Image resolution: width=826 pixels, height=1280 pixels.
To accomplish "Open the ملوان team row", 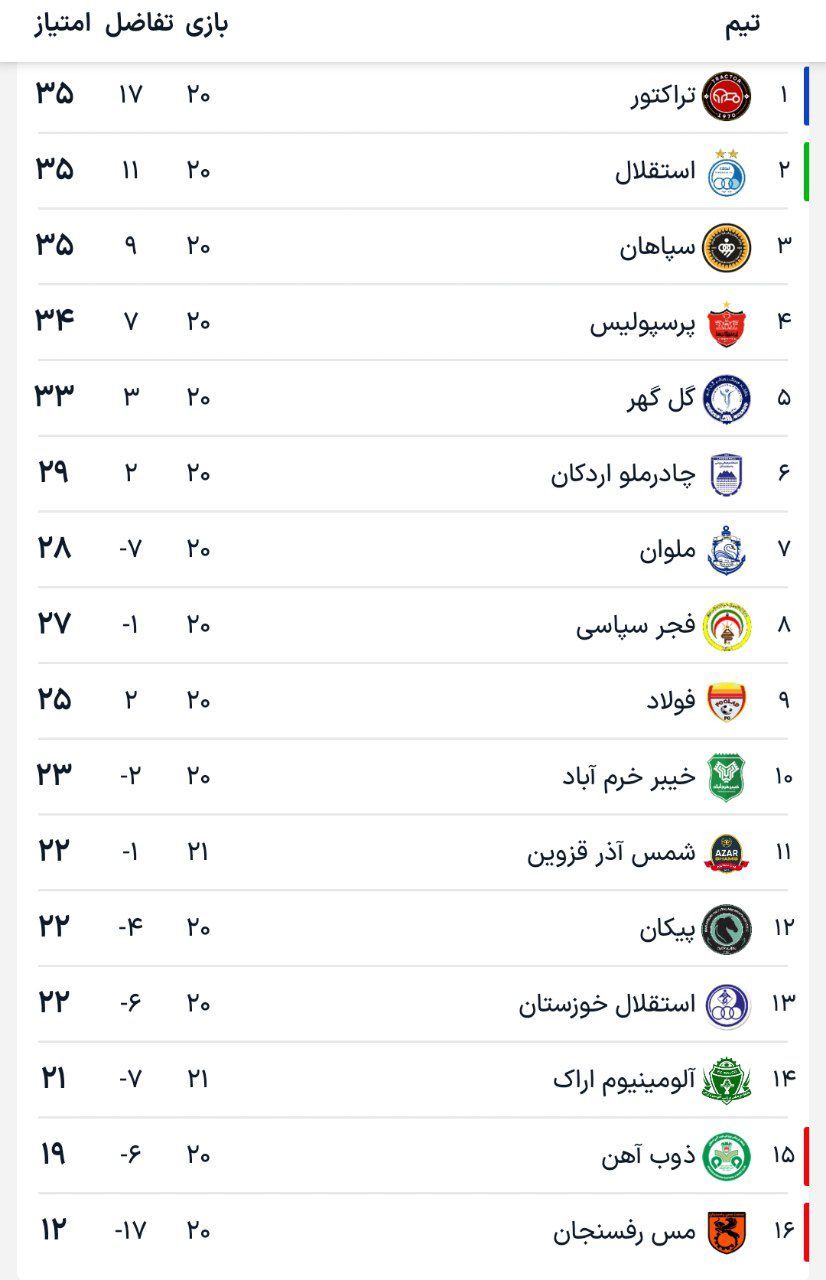I will coord(667,550).
